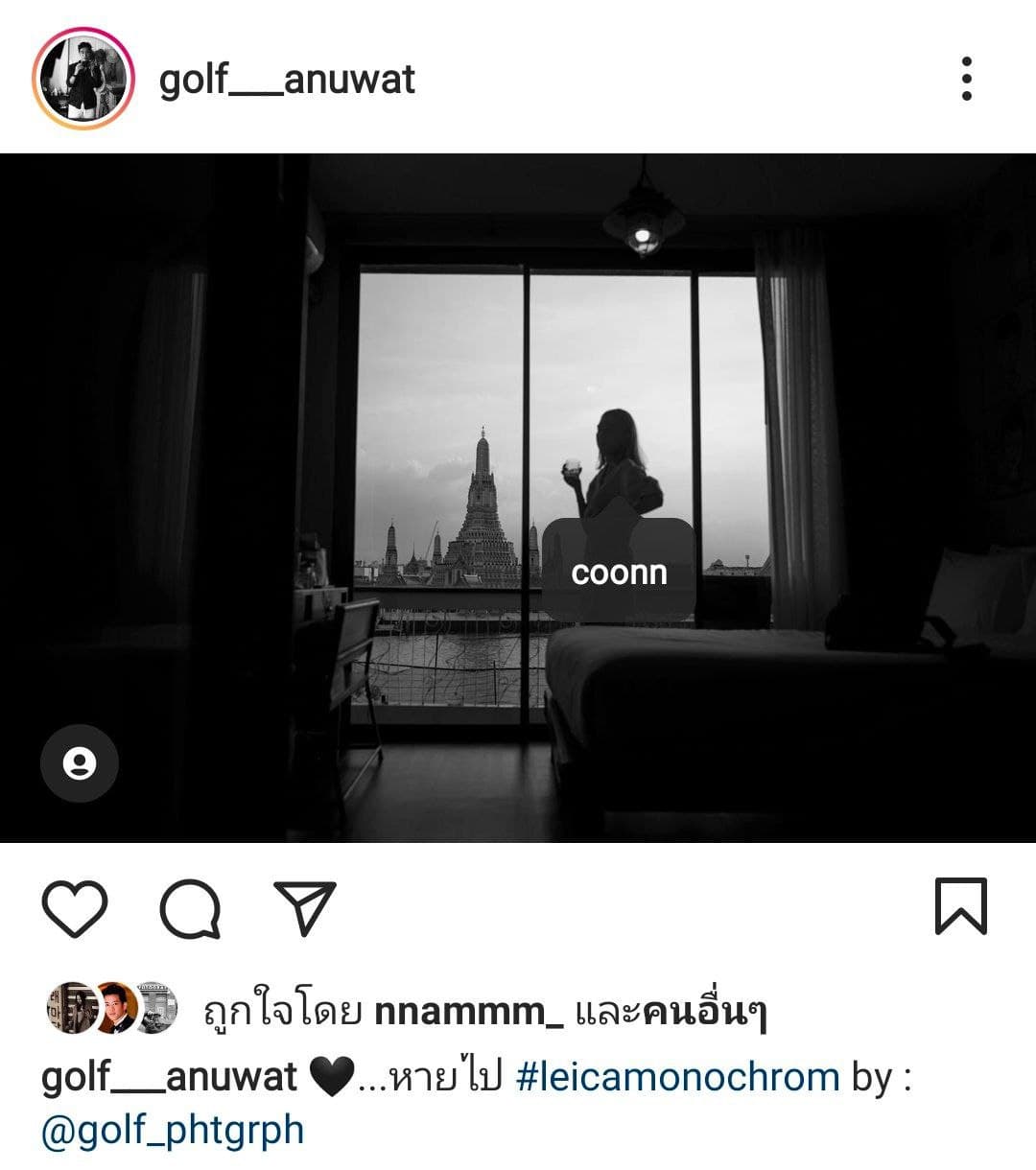Open the #leicamonochrom hashtag
Screen dimensions: 1036x1170
[x=677, y=1077]
